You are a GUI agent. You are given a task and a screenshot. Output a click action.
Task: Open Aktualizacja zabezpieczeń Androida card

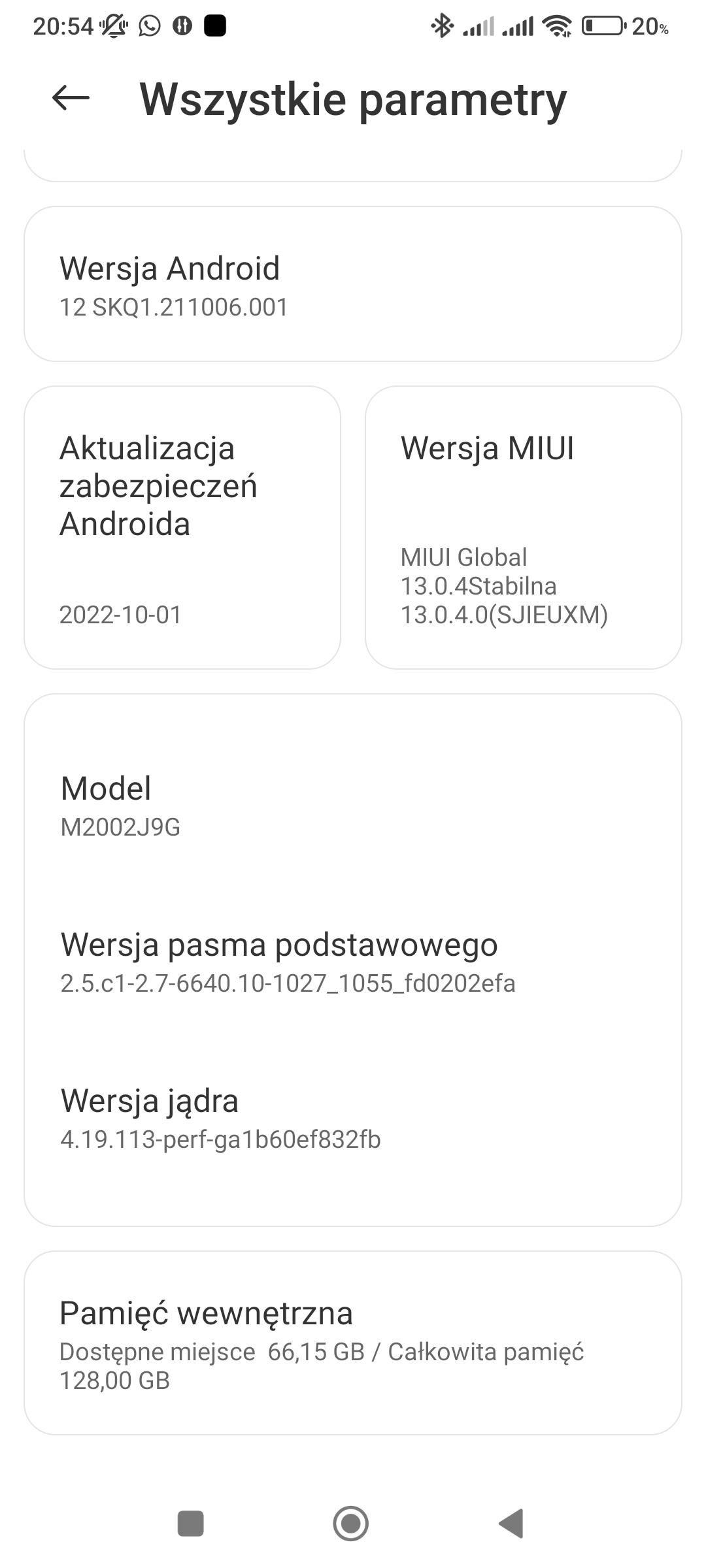coord(182,528)
